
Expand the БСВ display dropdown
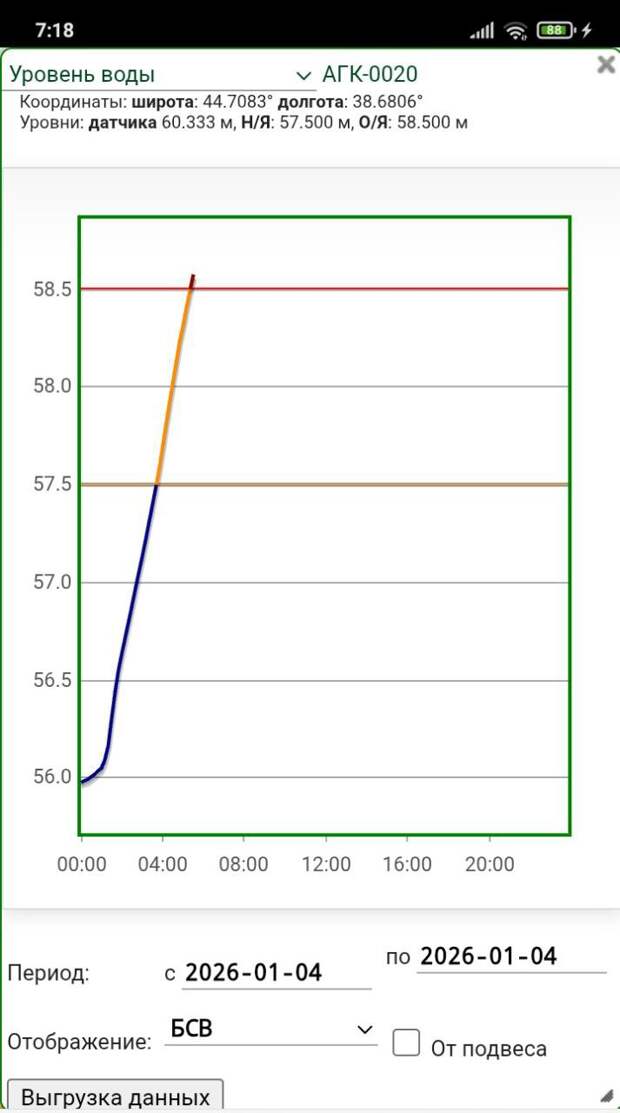pos(270,1029)
